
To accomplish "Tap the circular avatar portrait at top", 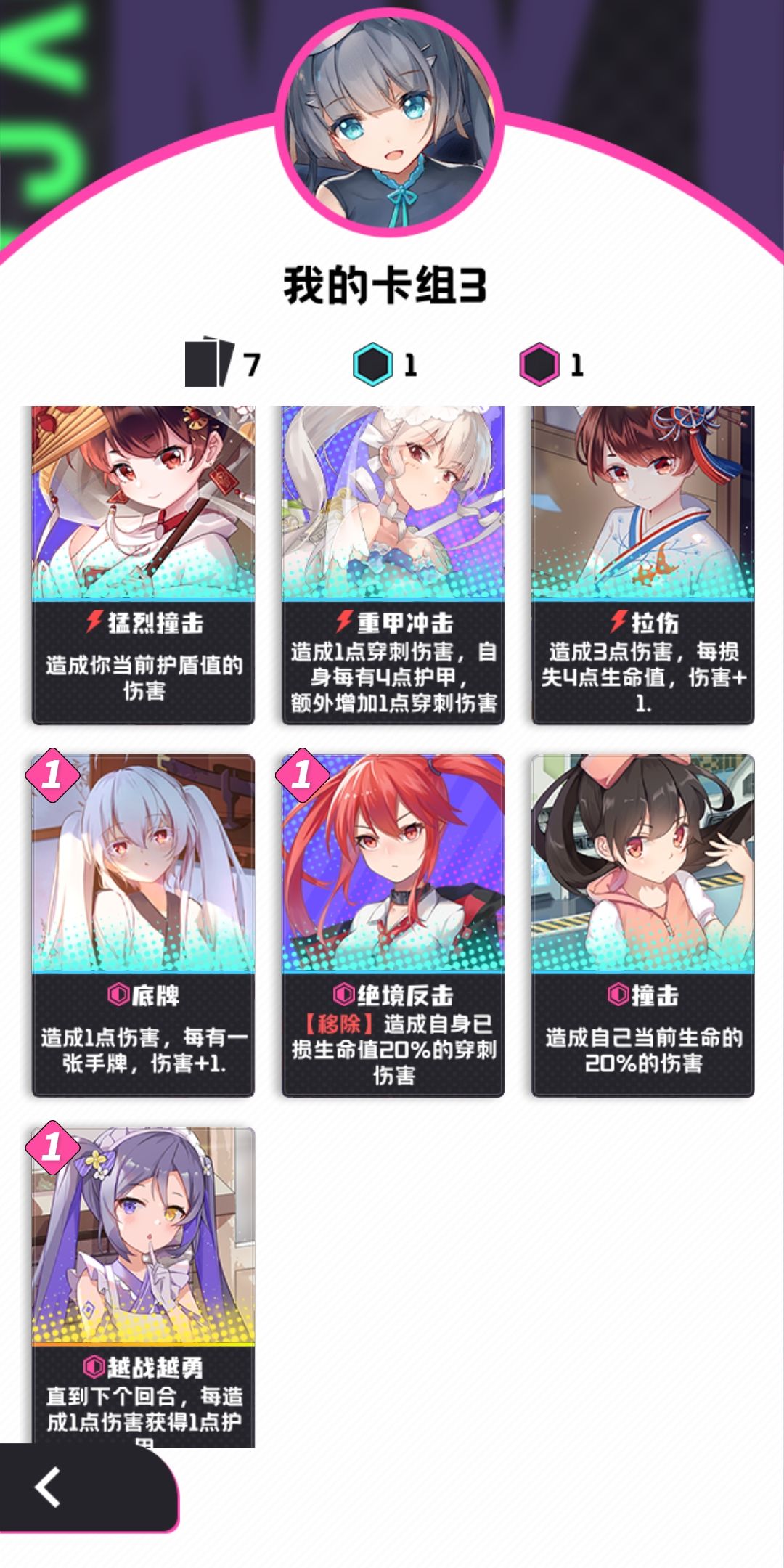I will pyautogui.click(x=392, y=123).
